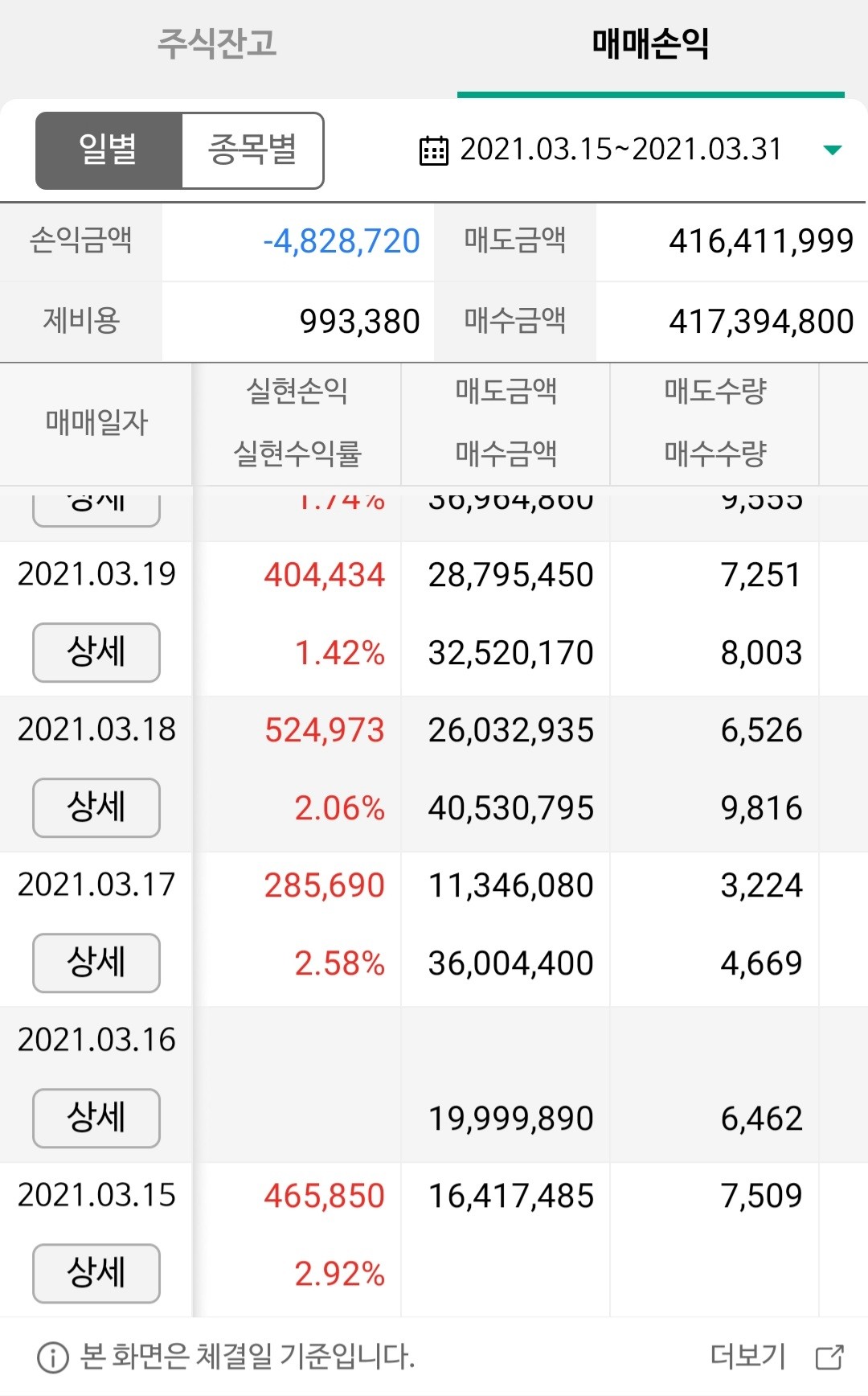The width and height of the screenshot is (868, 1396).
Task: Open 상세 for 2021.03.19
Action: (x=96, y=652)
